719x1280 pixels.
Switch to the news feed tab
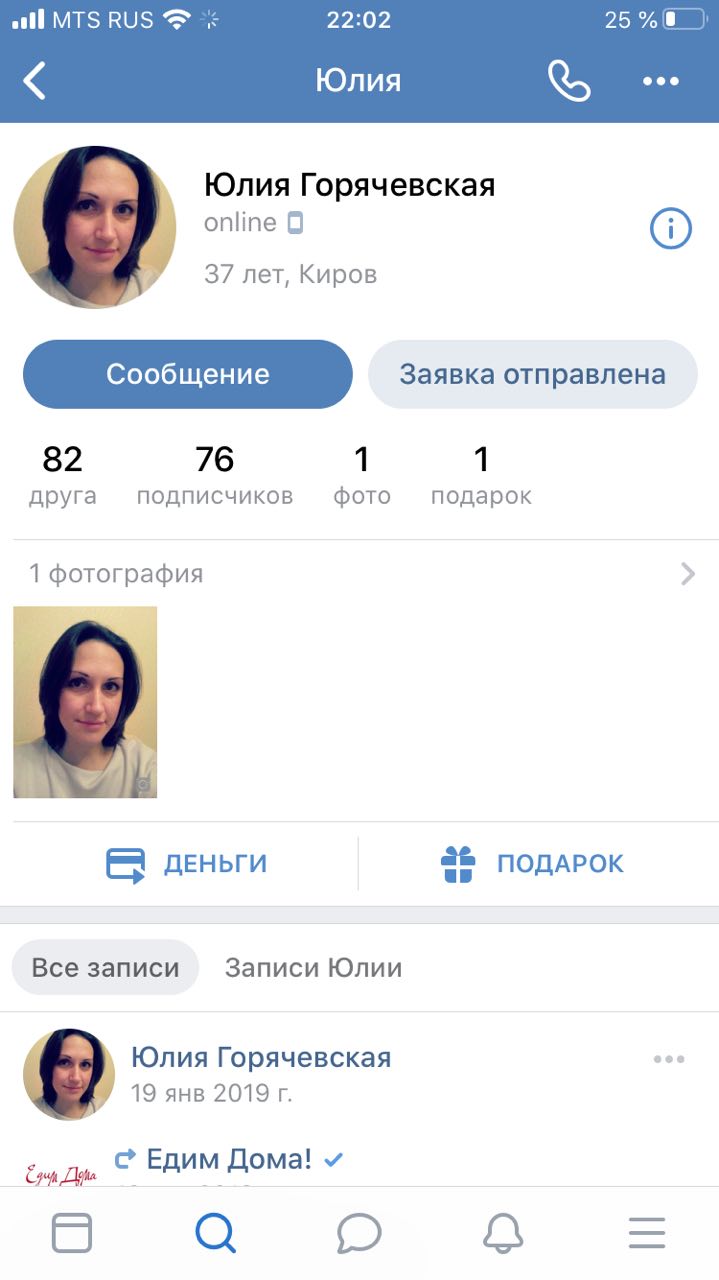[x=72, y=1233]
